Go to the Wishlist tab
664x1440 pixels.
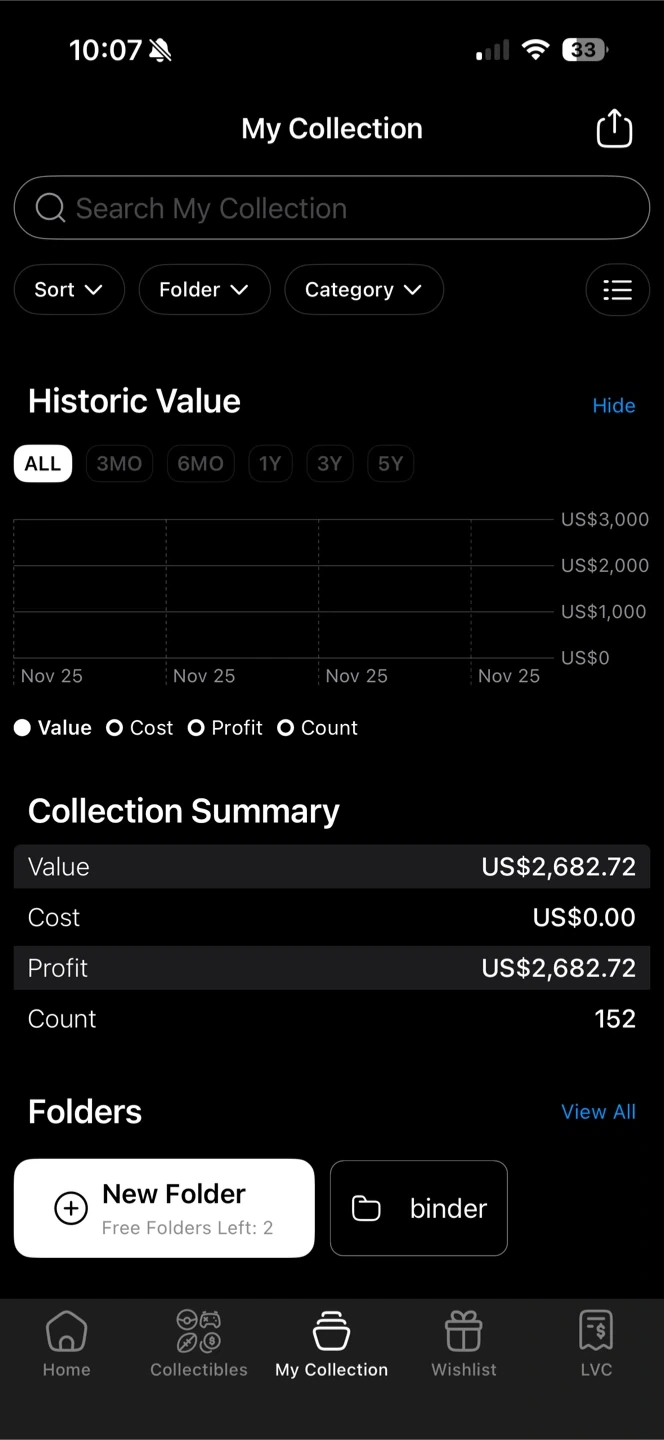[x=464, y=1346]
